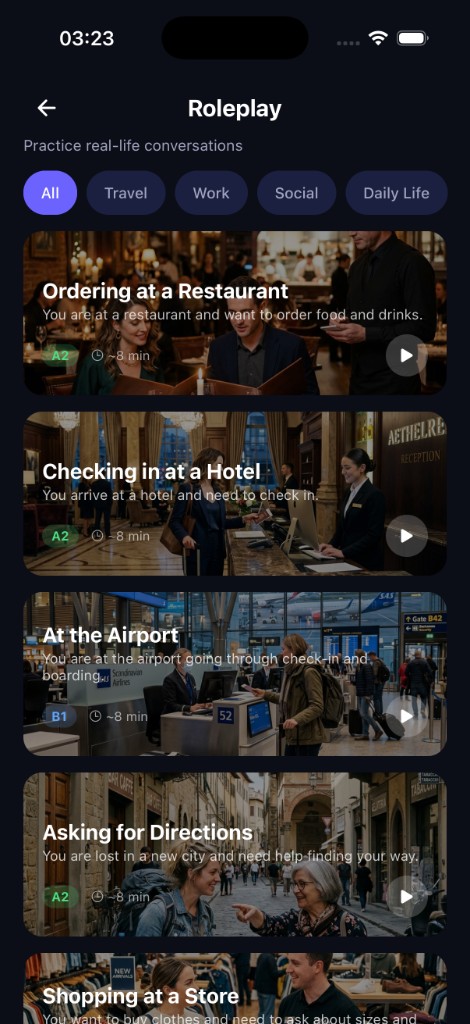Image resolution: width=470 pixels, height=1024 pixels.
Task: Launch the Asking for Directions roleplay
Action: point(407,897)
